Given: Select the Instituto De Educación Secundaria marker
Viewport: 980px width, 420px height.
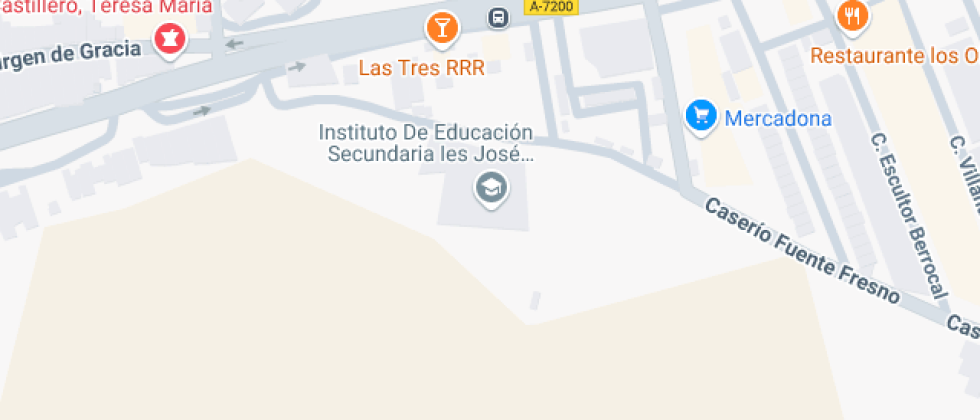Looking at the screenshot, I should coord(490,187).
